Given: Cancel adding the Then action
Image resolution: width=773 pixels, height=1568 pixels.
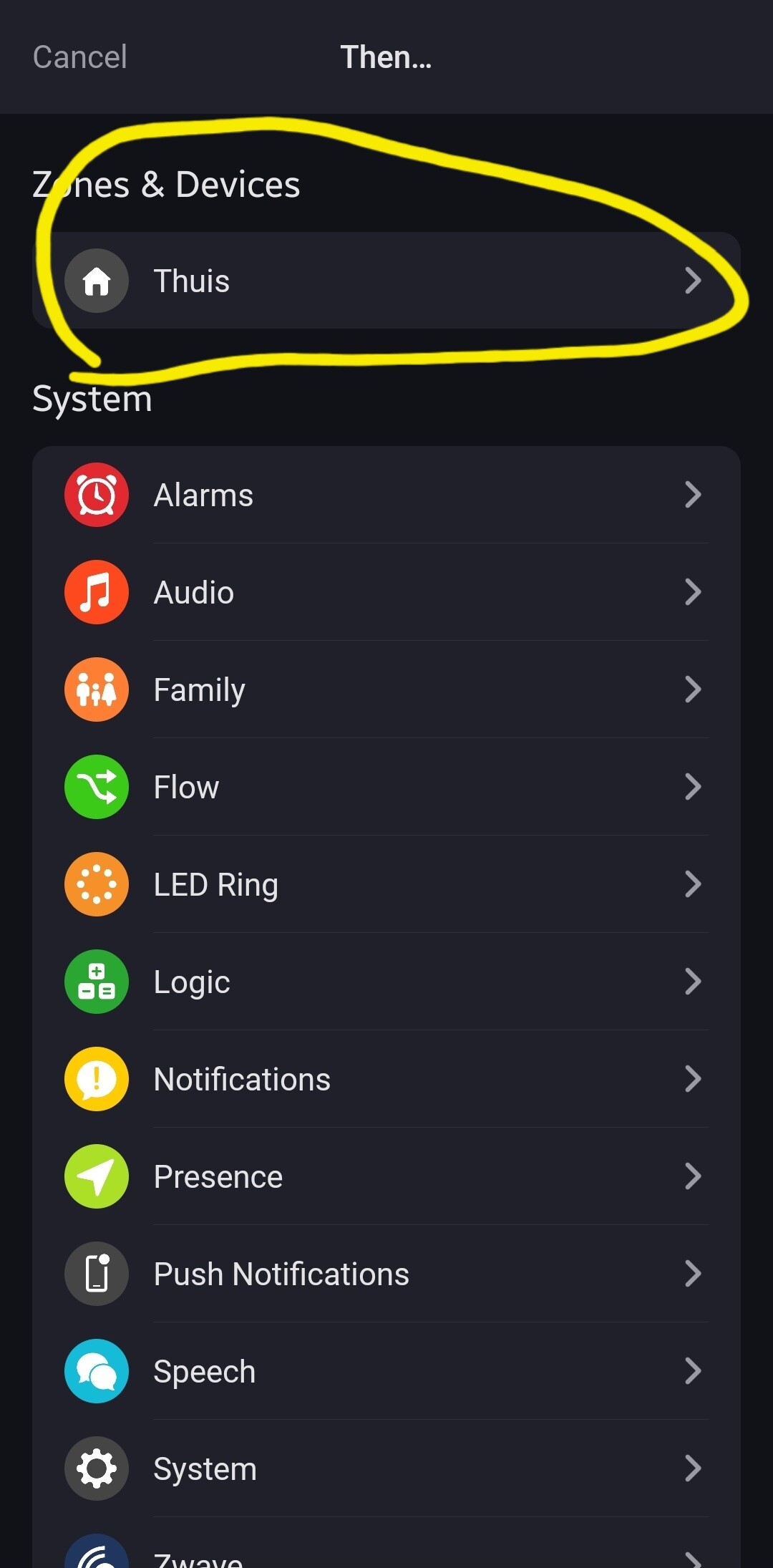Looking at the screenshot, I should pyautogui.click(x=80, y=57).
